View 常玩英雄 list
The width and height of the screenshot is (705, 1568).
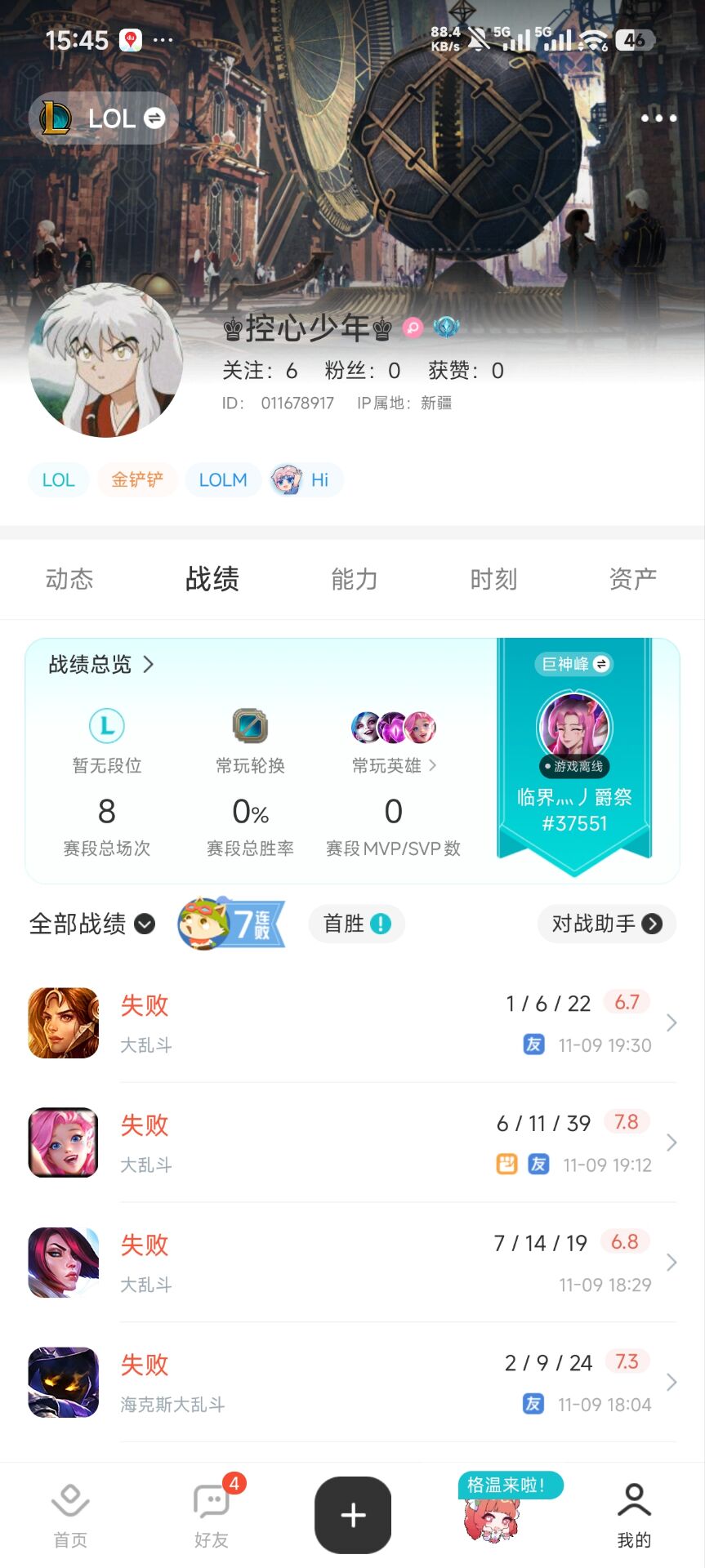click(394, 765)
